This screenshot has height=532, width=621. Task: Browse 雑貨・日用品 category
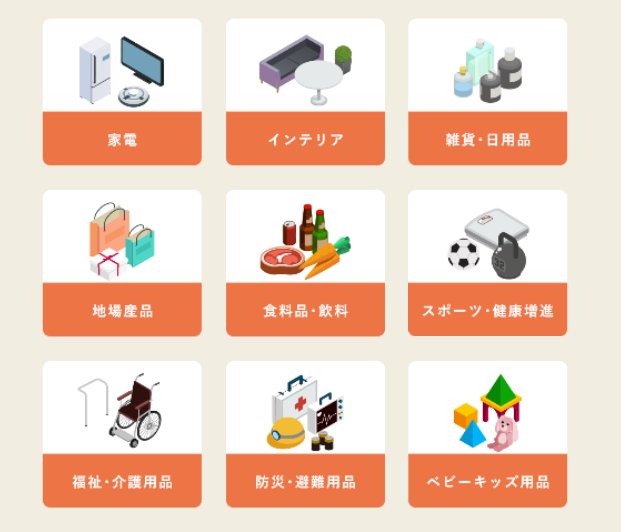[x=487, y=92]
